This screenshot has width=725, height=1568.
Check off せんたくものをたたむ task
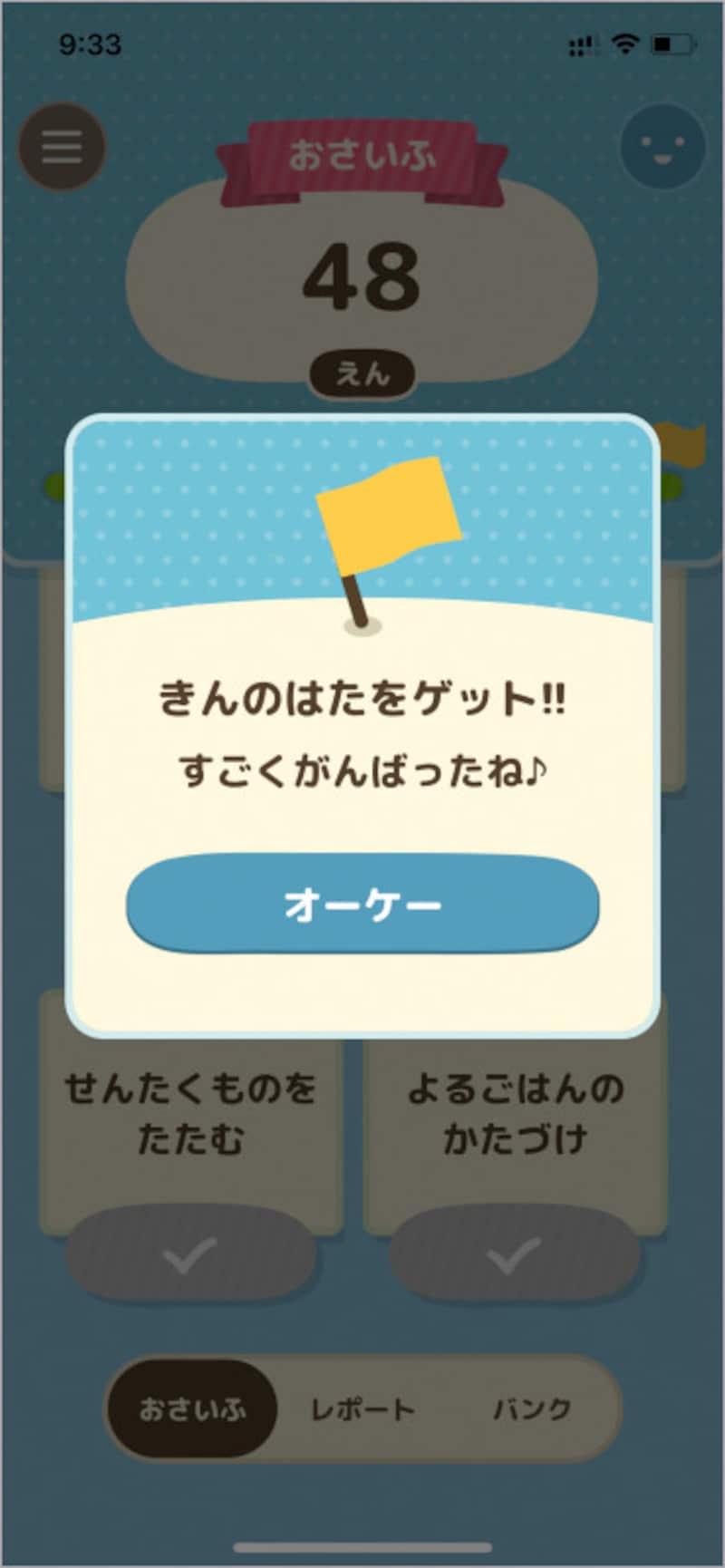tap(190, 1256)
